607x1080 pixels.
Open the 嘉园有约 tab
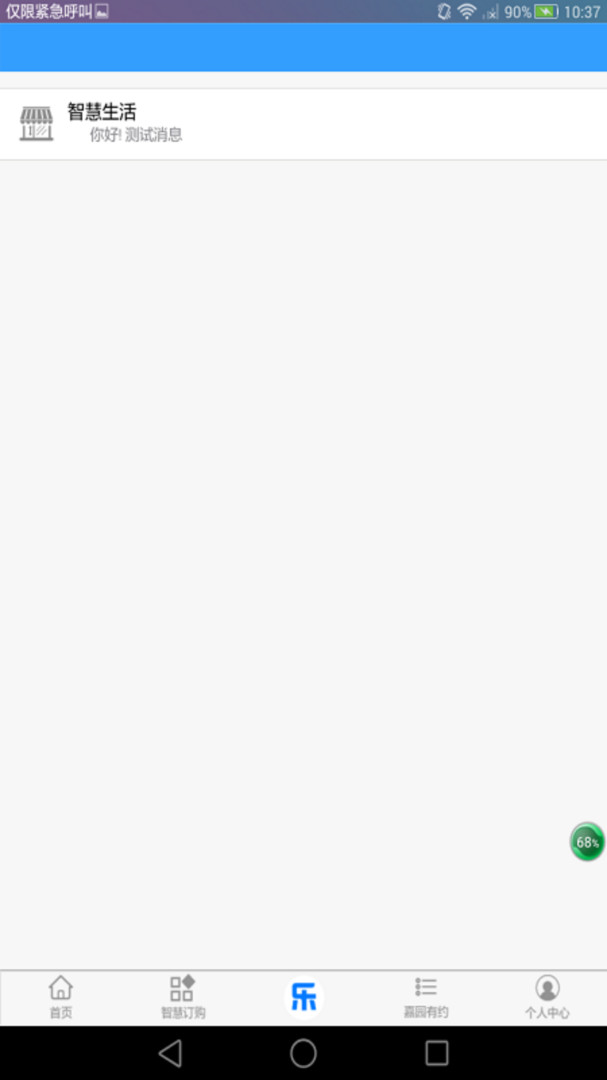[x=426, y=997]
